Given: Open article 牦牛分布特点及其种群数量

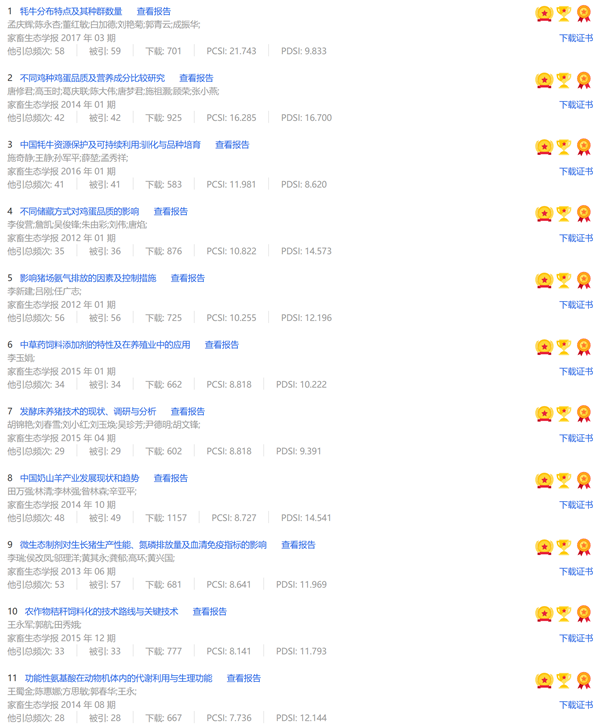Looking at the screenshot, I should (71, 11).
